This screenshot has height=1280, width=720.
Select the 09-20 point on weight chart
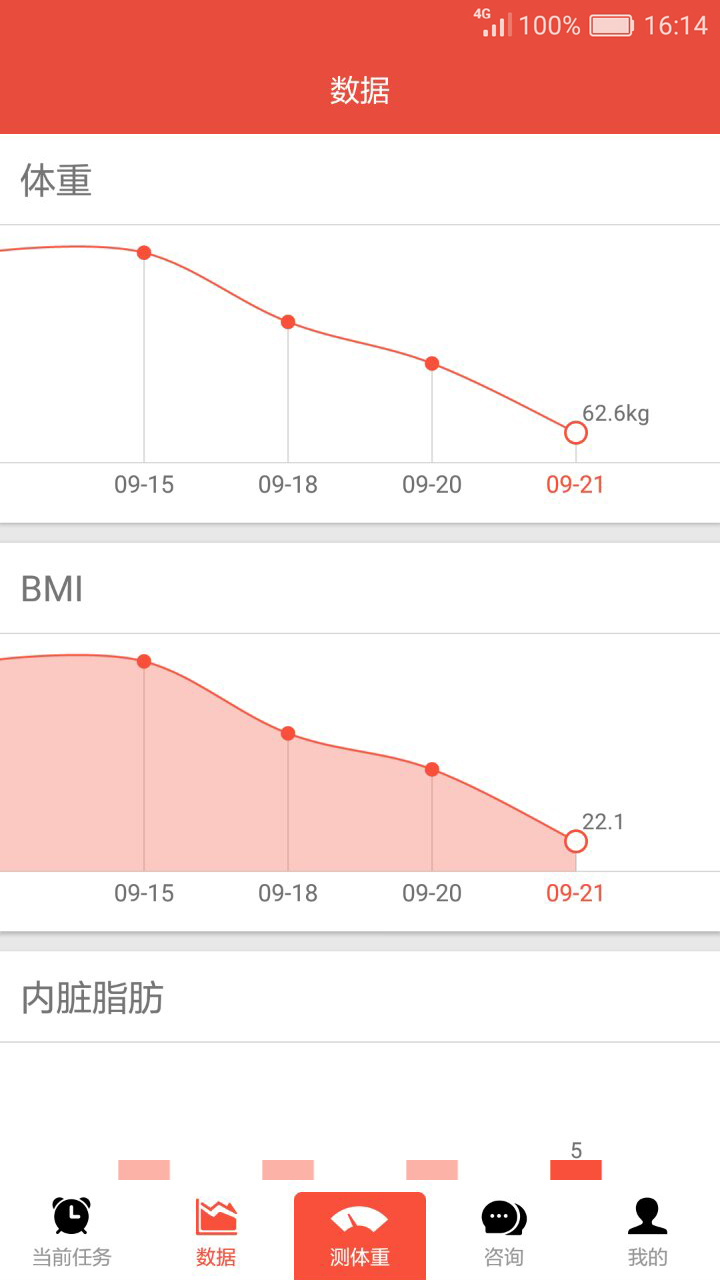tap(432, 363)
